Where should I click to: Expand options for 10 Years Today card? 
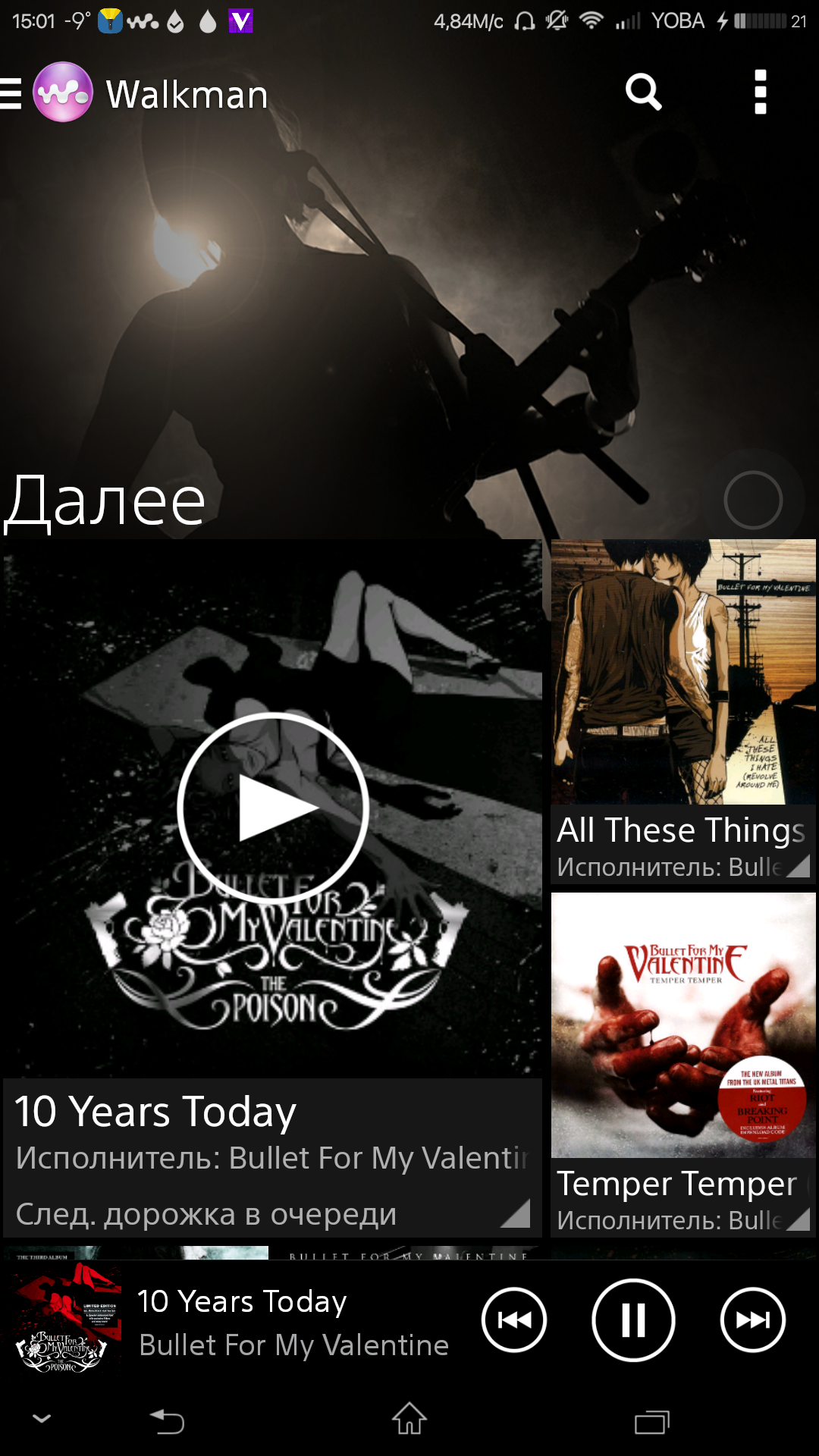tap(516, 1213)
